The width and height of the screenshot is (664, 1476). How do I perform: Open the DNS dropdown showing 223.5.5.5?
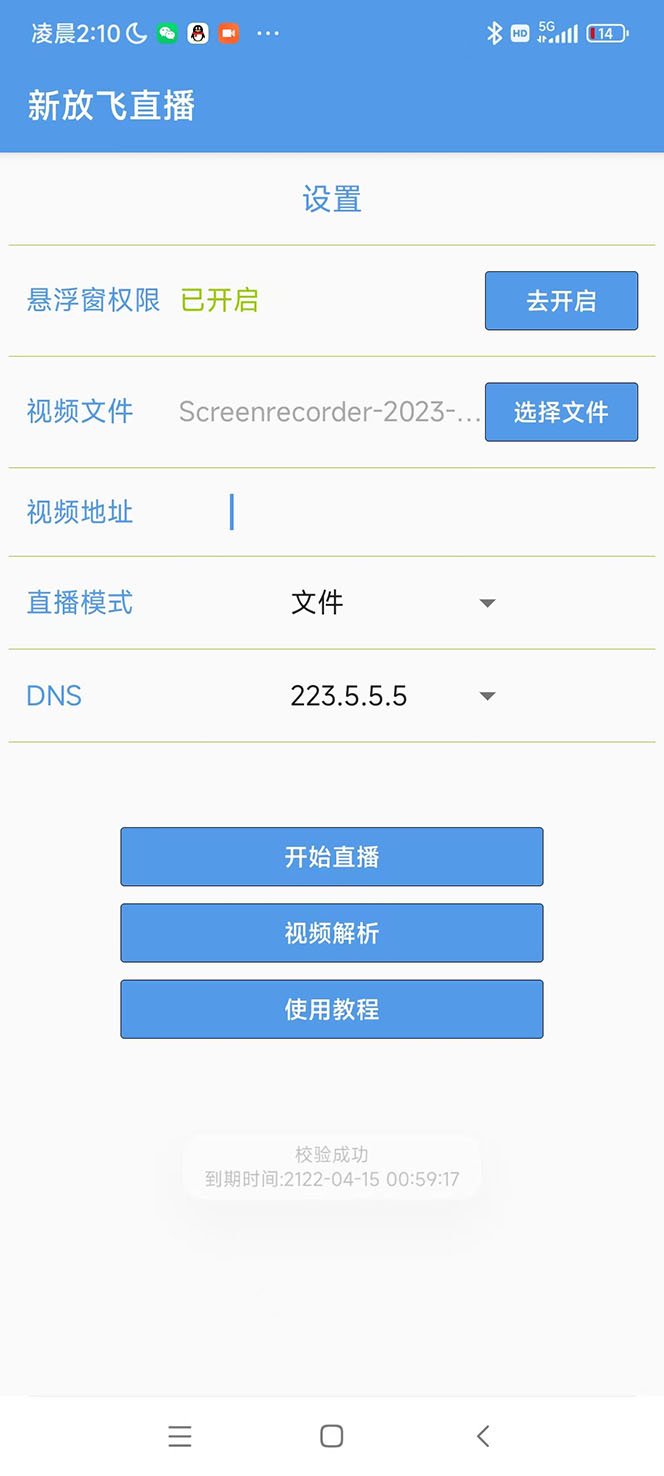point(392,696)
